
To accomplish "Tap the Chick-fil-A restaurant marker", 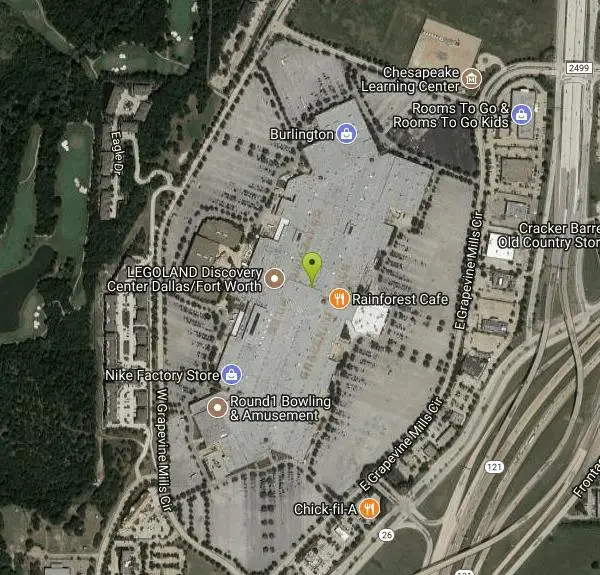I will (369, 509).
